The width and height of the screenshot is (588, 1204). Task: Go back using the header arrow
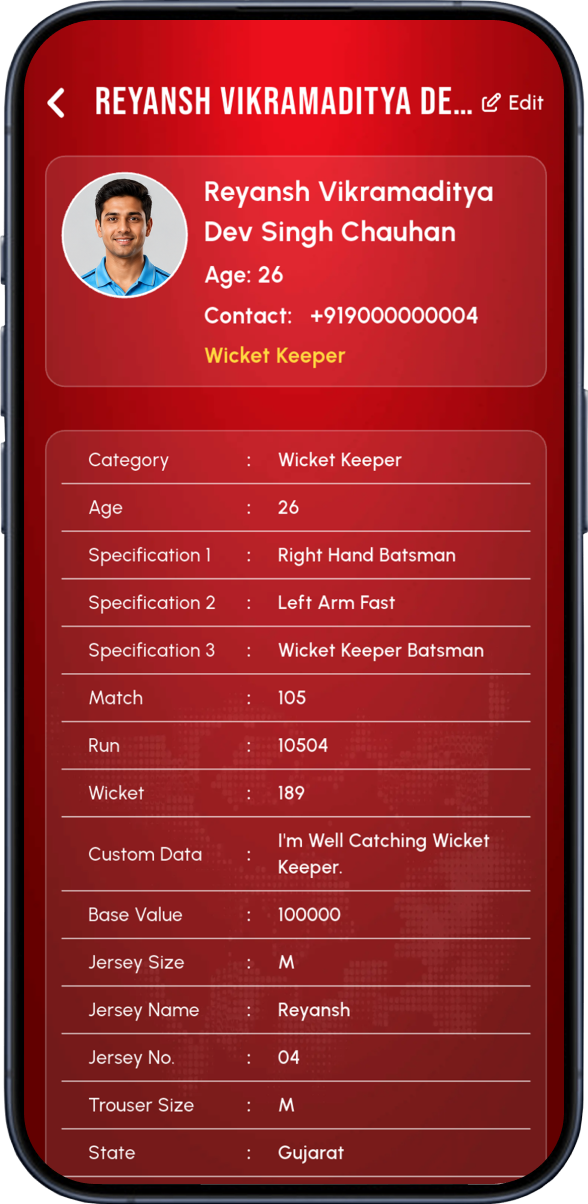pos(56,102)
